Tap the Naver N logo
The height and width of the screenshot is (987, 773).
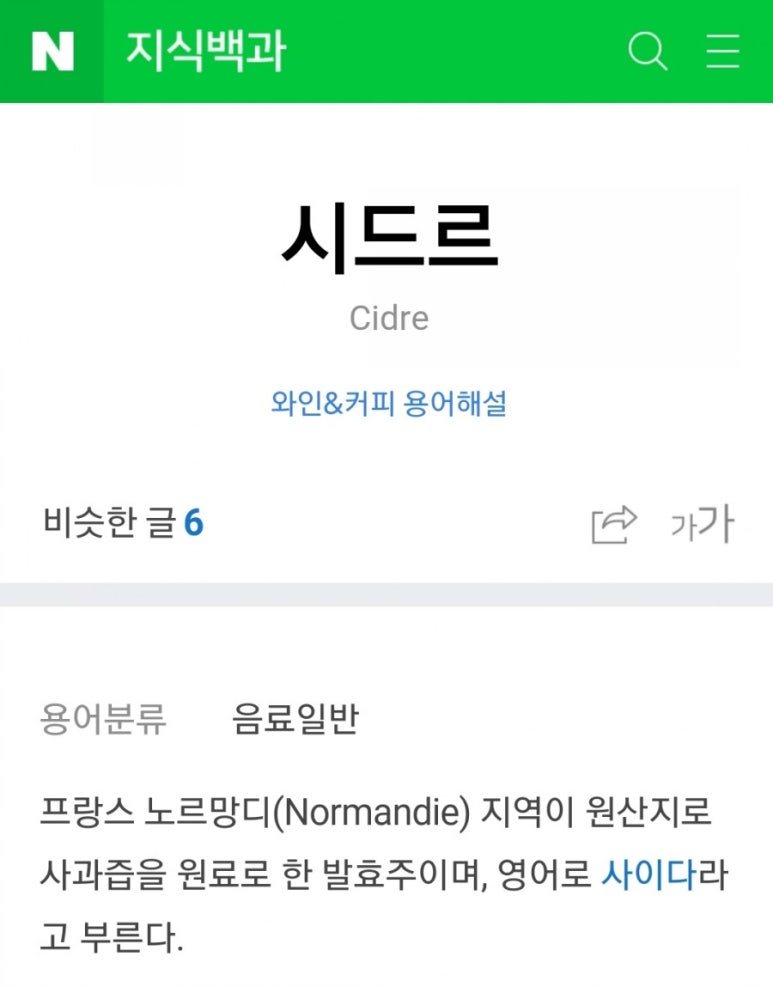(52, 51)
